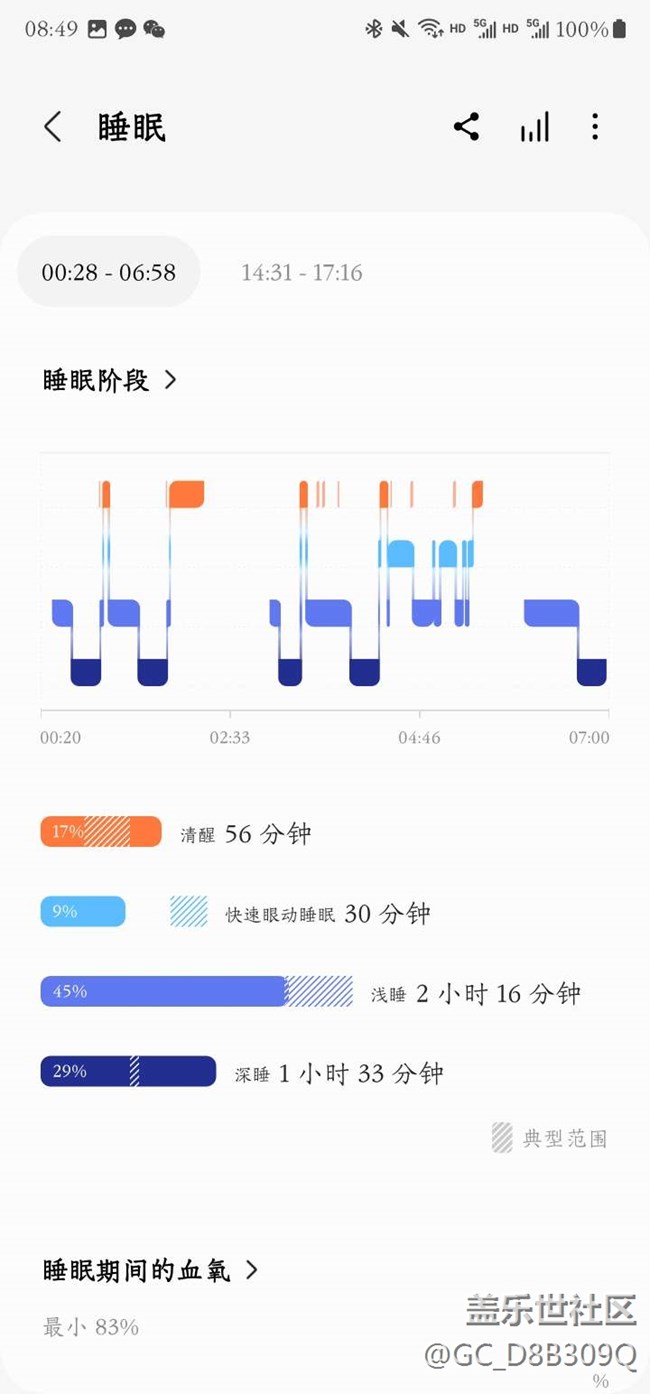Go back from the 睡眠 screen

[x=53, y=127]
